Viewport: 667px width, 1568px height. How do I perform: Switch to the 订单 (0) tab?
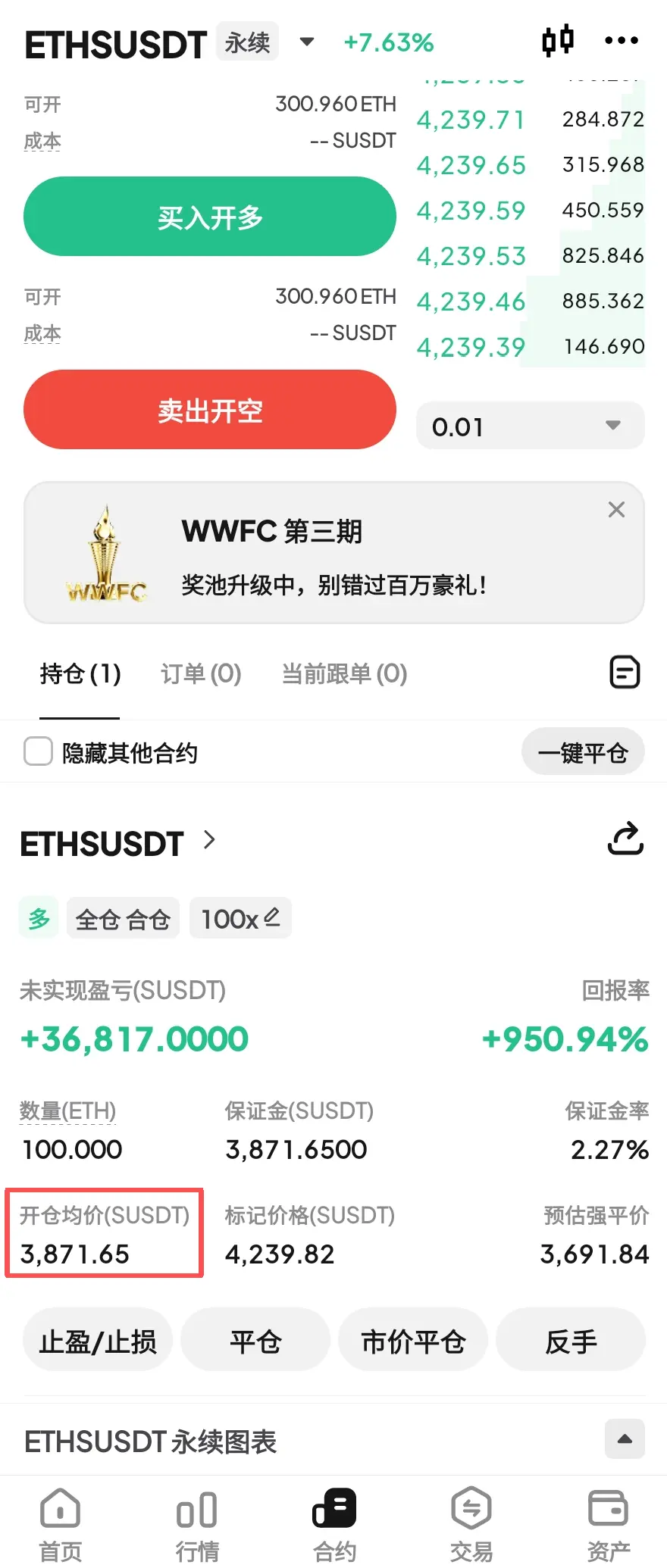pos(201,673)
